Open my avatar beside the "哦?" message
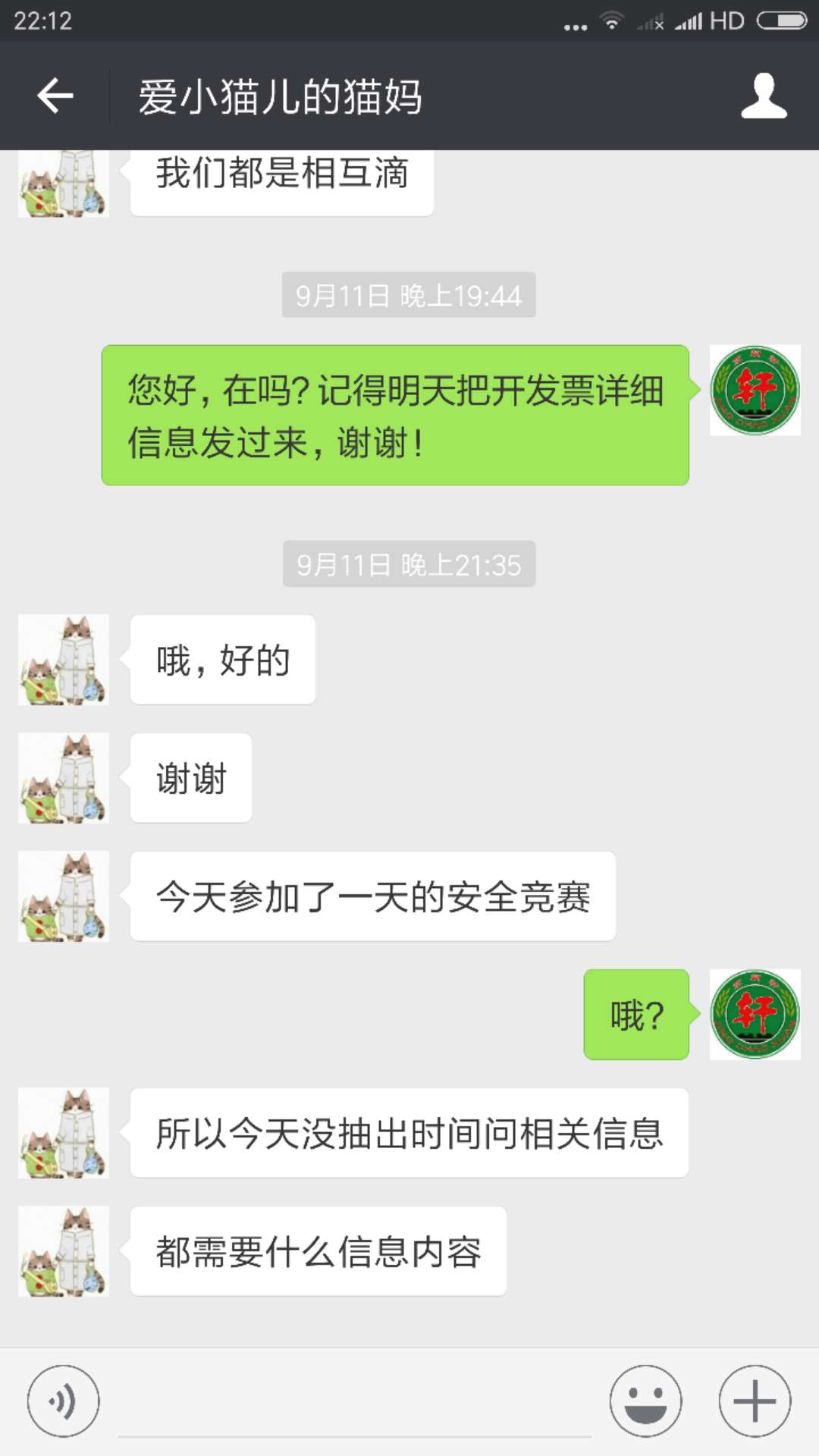The image size is (819, 1456). [755, 1014]
